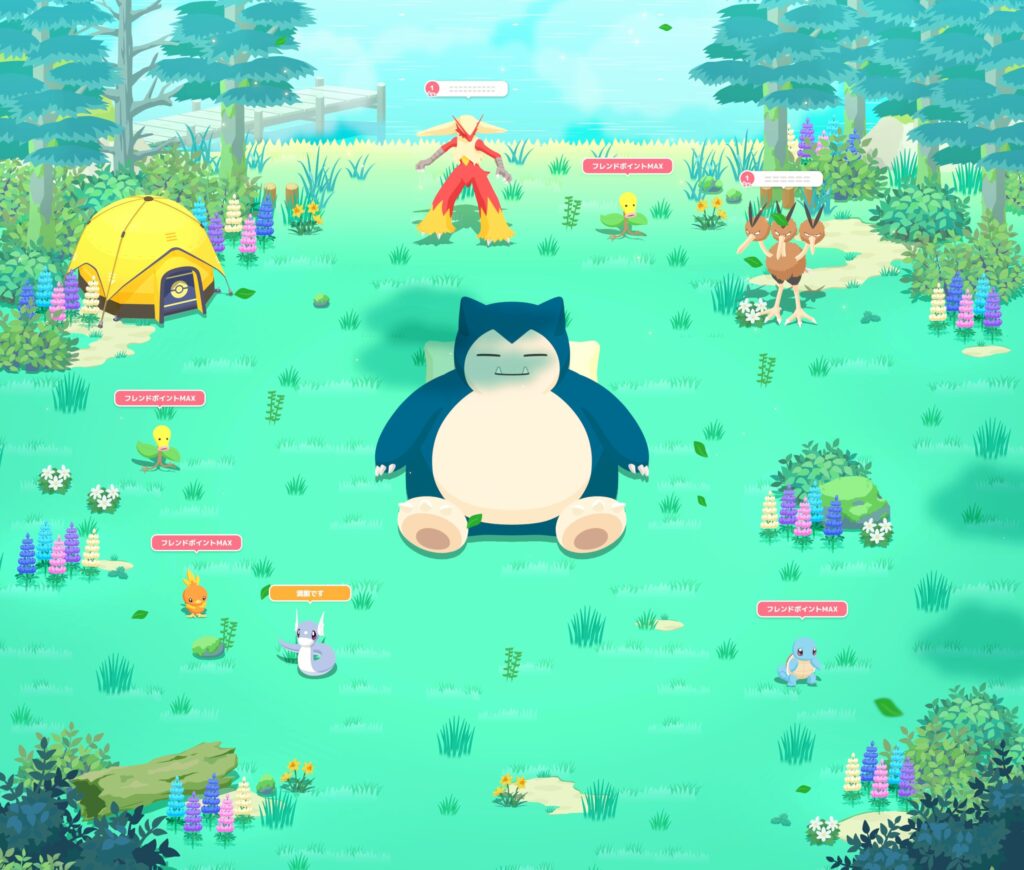Tap the sleeping Snorlax in the center
This screenshot has height=870, width=1024.
[x=511, y=430]
